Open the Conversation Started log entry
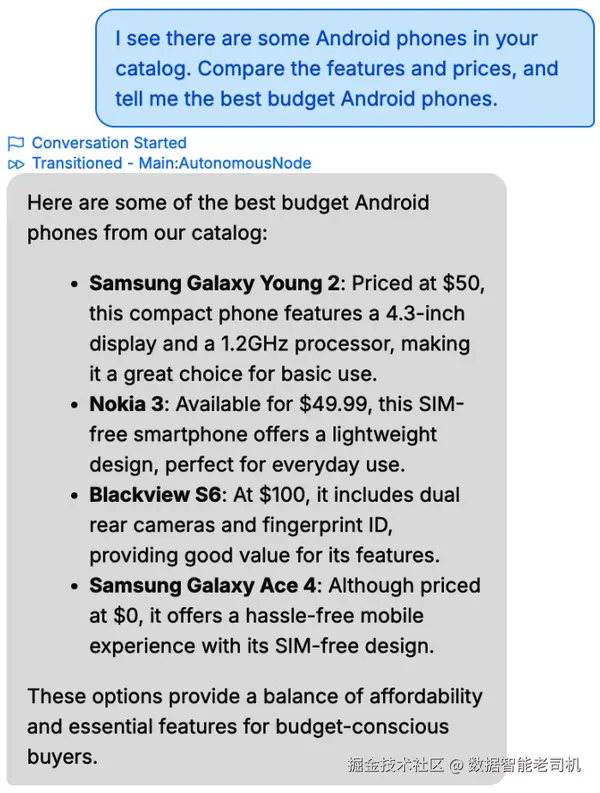Screen dimensions: 600x793 108,143
